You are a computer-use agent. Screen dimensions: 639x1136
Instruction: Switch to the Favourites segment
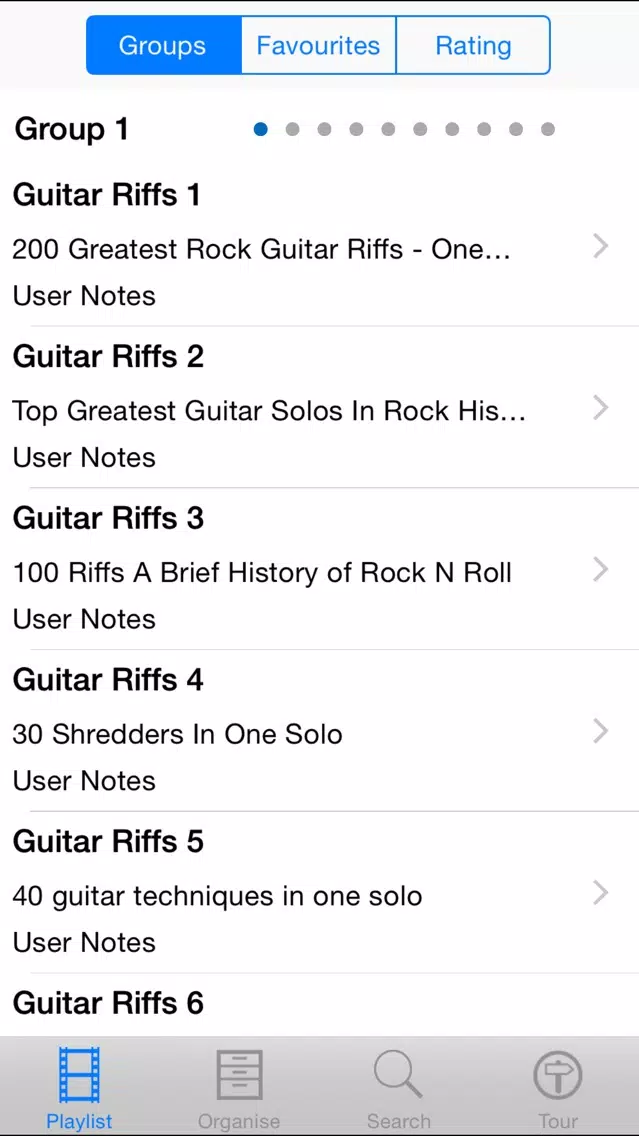pos(318,46)
